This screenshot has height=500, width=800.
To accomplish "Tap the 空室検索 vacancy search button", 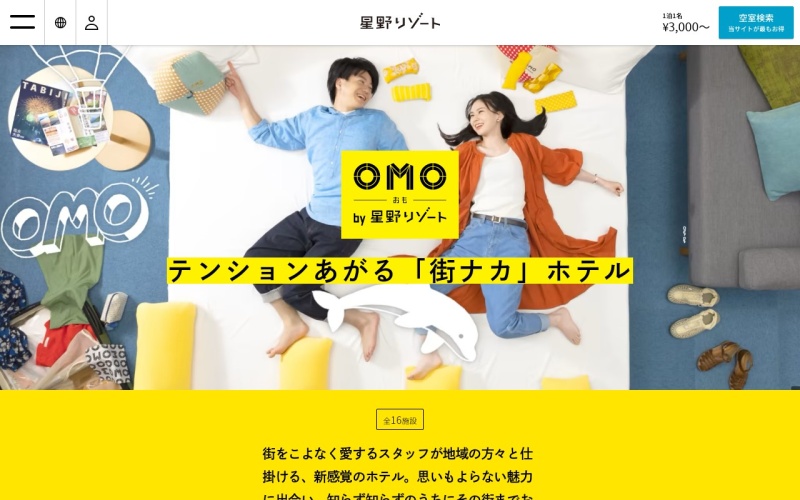I will [755, 22].
